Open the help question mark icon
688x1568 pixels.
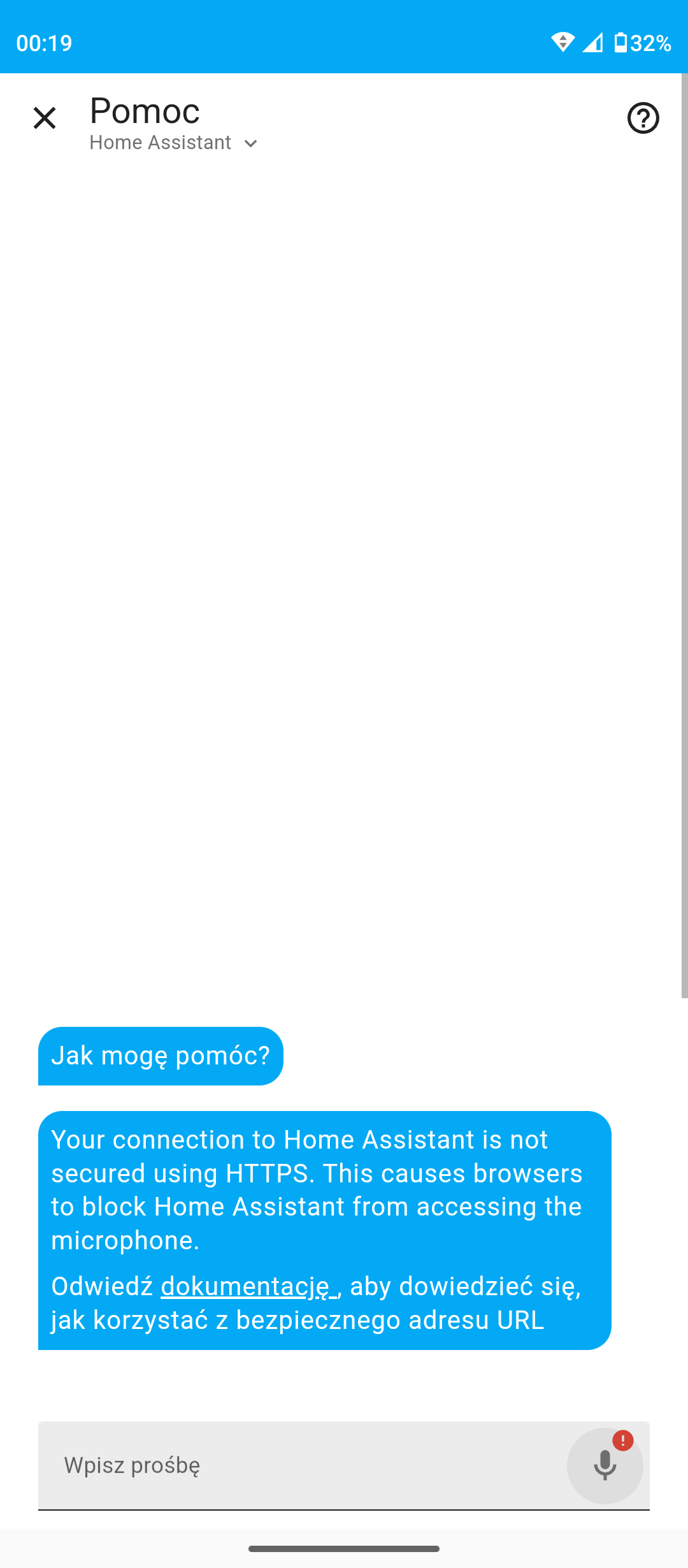643,118
